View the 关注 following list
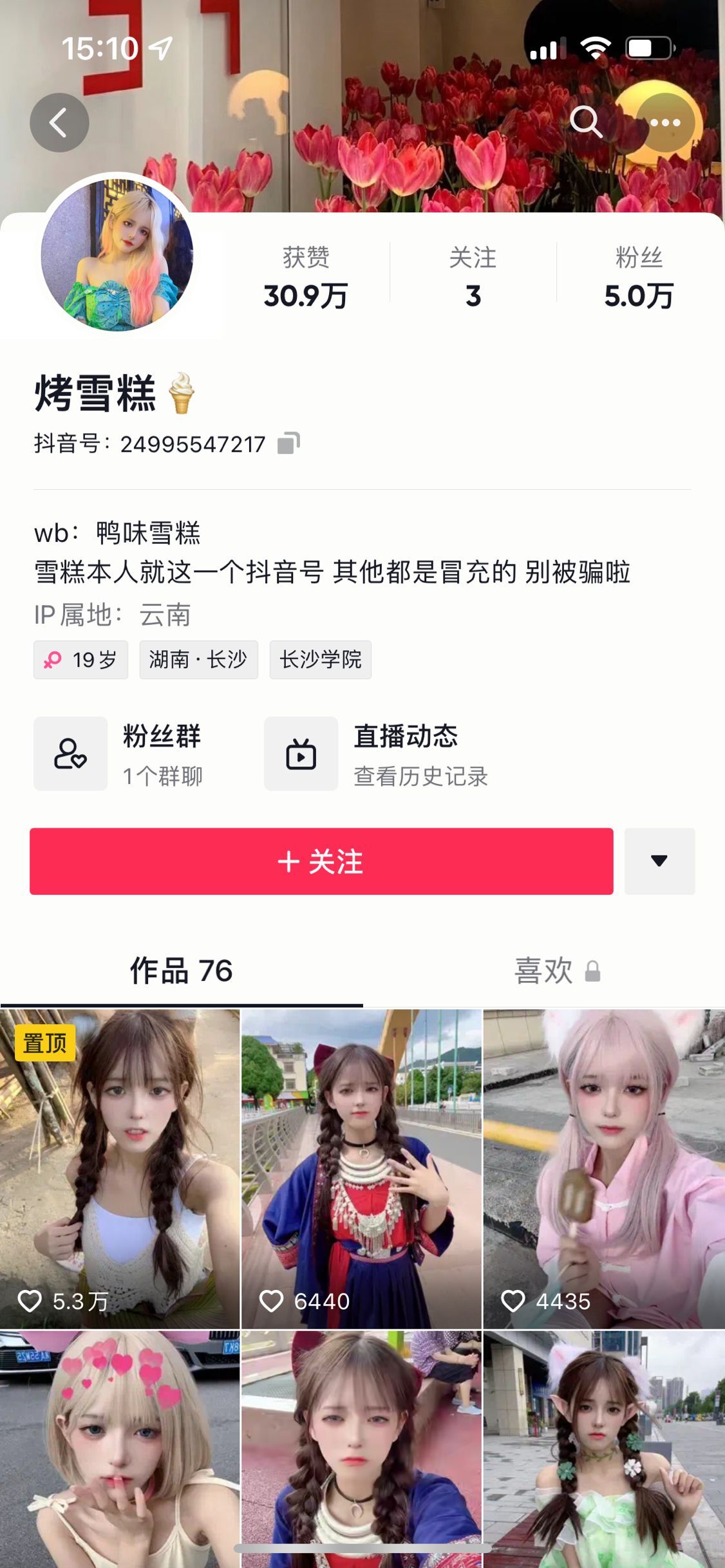 [x=473, y=277]
